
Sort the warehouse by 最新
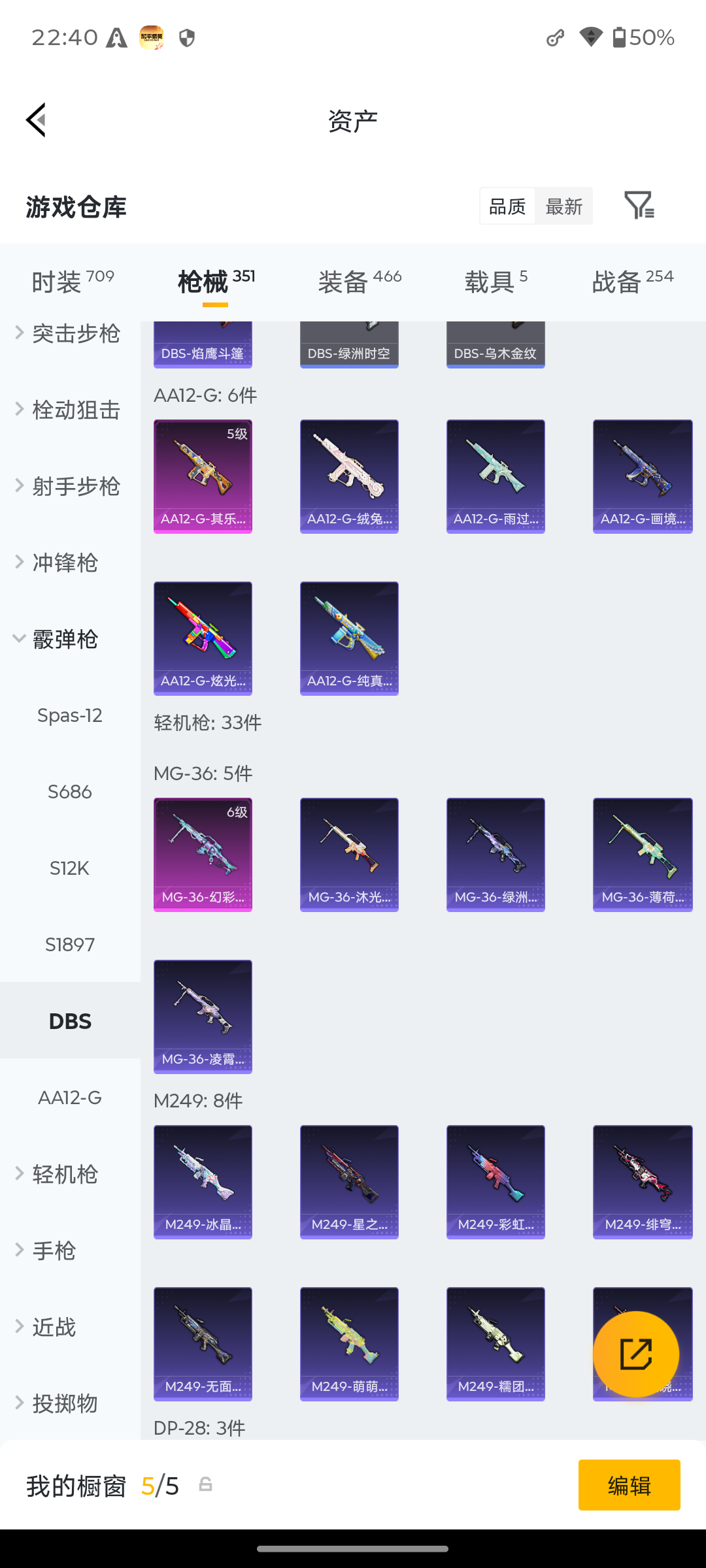click(563, 206)
